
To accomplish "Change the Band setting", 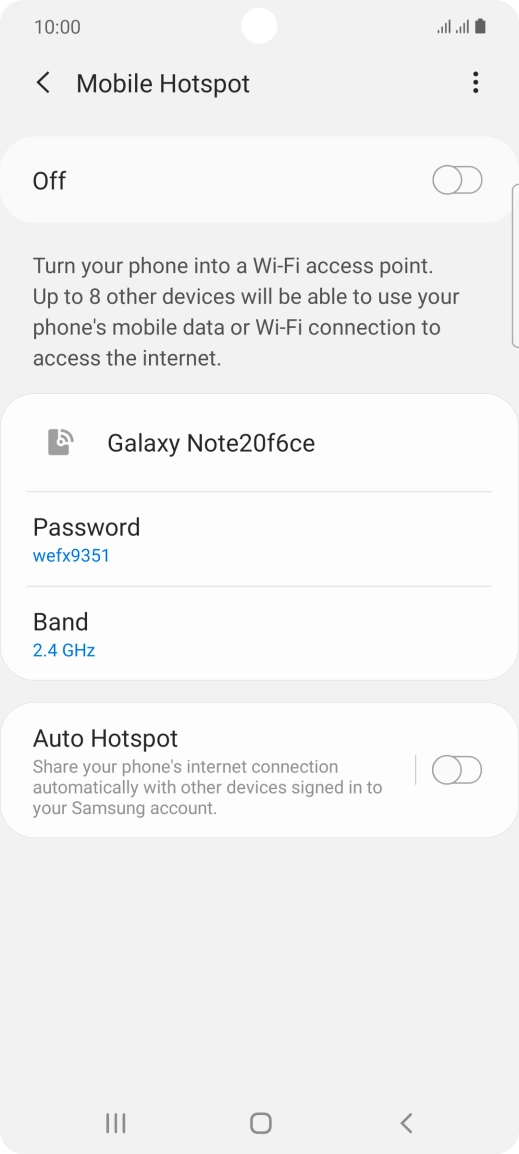I will coord(259,634).
